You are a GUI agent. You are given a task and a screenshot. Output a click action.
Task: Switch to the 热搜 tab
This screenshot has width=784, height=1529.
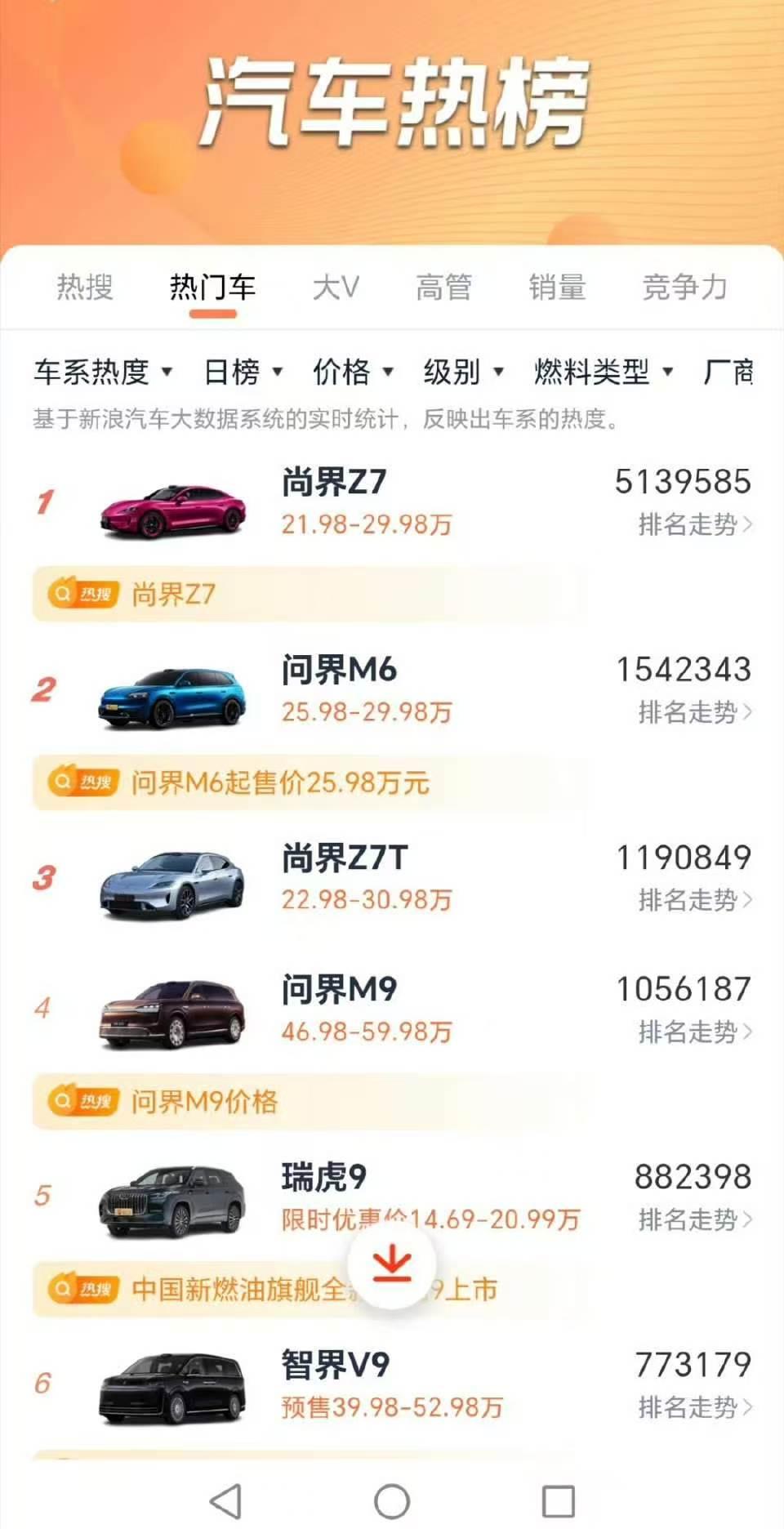pyautogui.click(x=85, y=288)
